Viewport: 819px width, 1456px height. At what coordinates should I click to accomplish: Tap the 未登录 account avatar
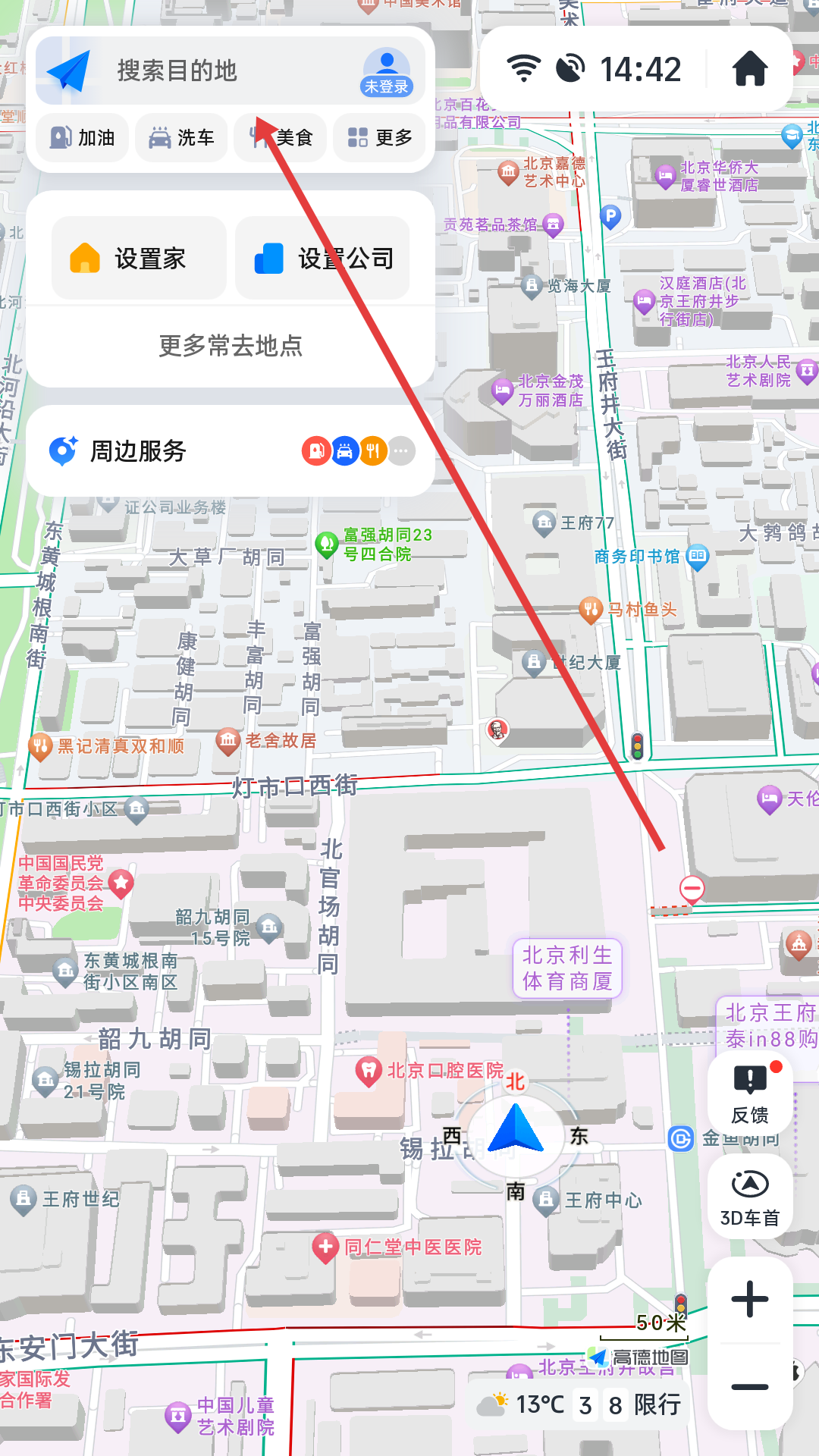click(x=385, y=71)
